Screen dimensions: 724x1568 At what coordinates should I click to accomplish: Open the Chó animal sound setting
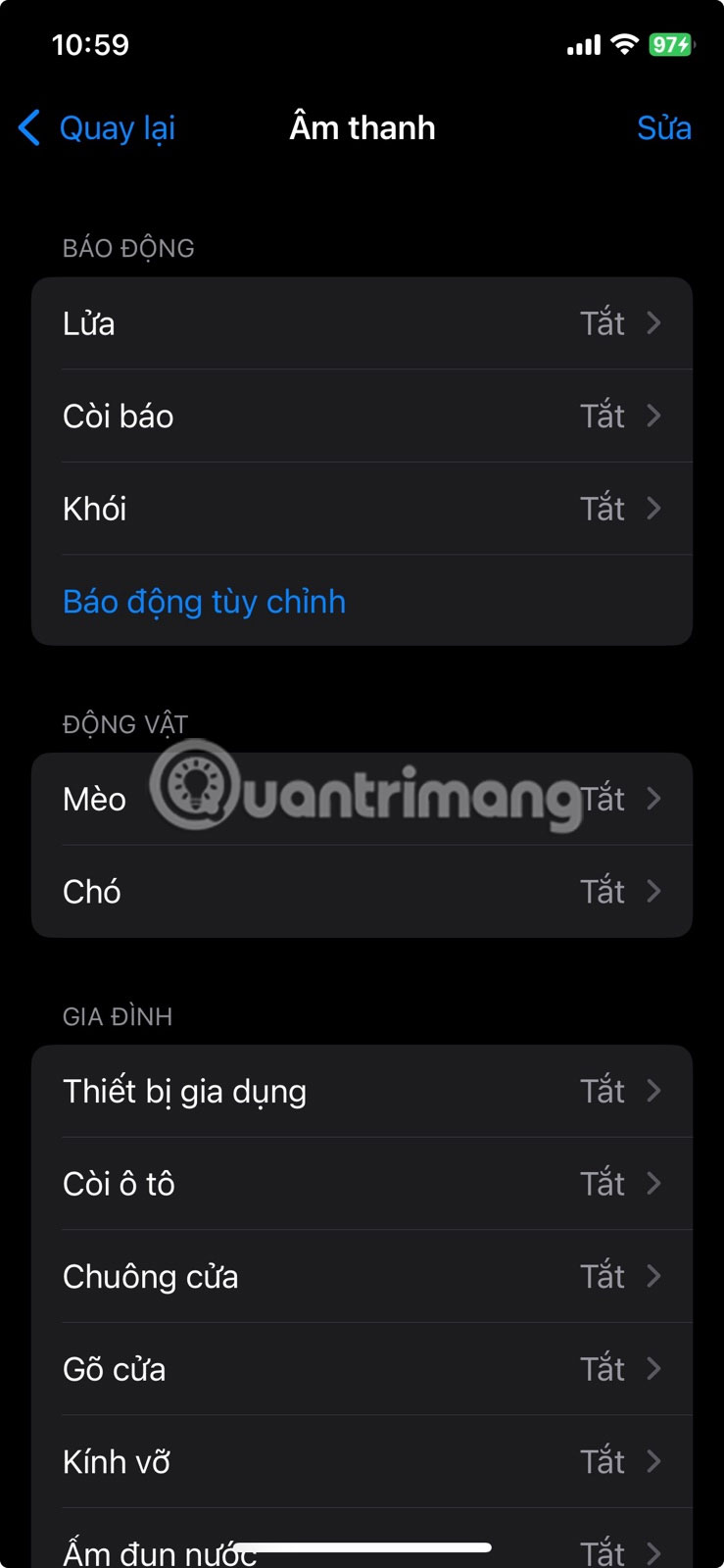click(x=362, y=892)
